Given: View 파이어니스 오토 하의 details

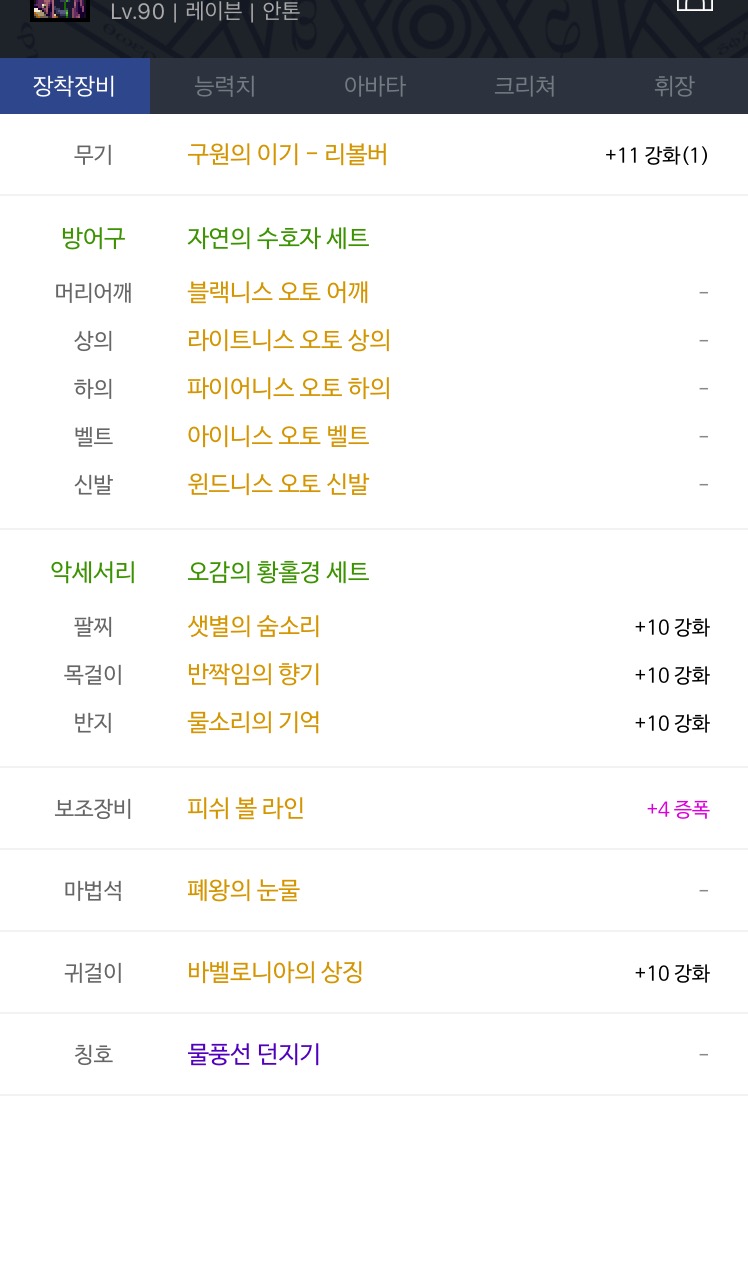Looking at the screenshot, I should coord(288,388).
